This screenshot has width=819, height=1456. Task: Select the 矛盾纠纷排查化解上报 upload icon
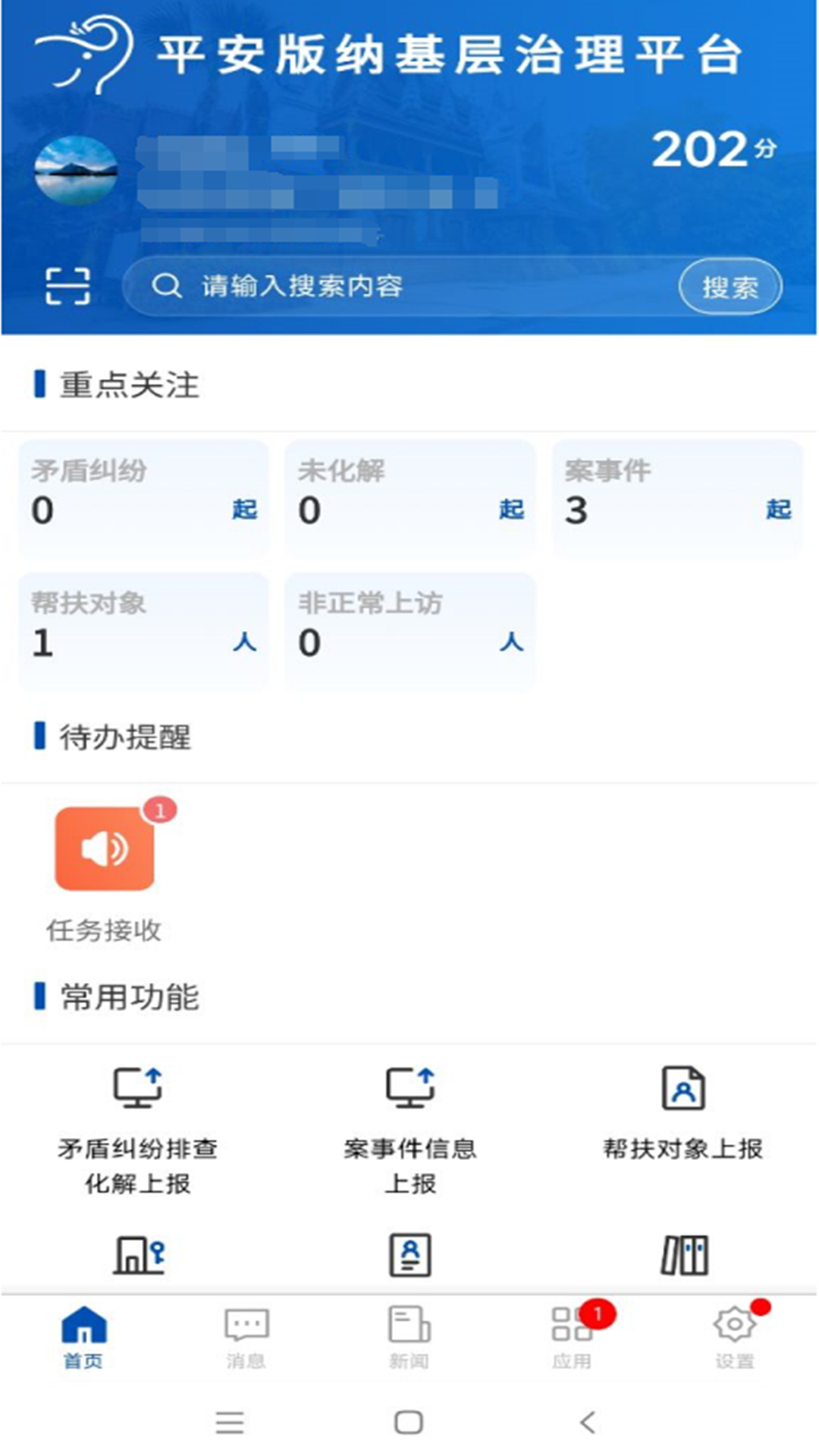click(136, 1087)
